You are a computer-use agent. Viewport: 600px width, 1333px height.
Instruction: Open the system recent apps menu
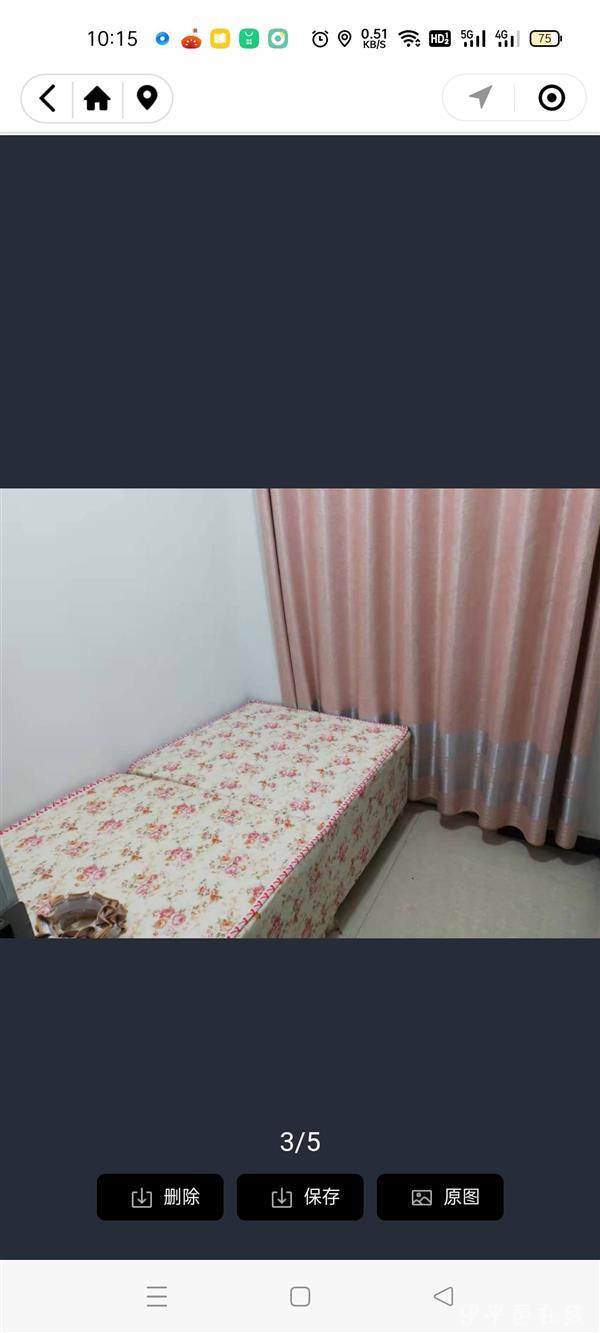pos(157,1297)
